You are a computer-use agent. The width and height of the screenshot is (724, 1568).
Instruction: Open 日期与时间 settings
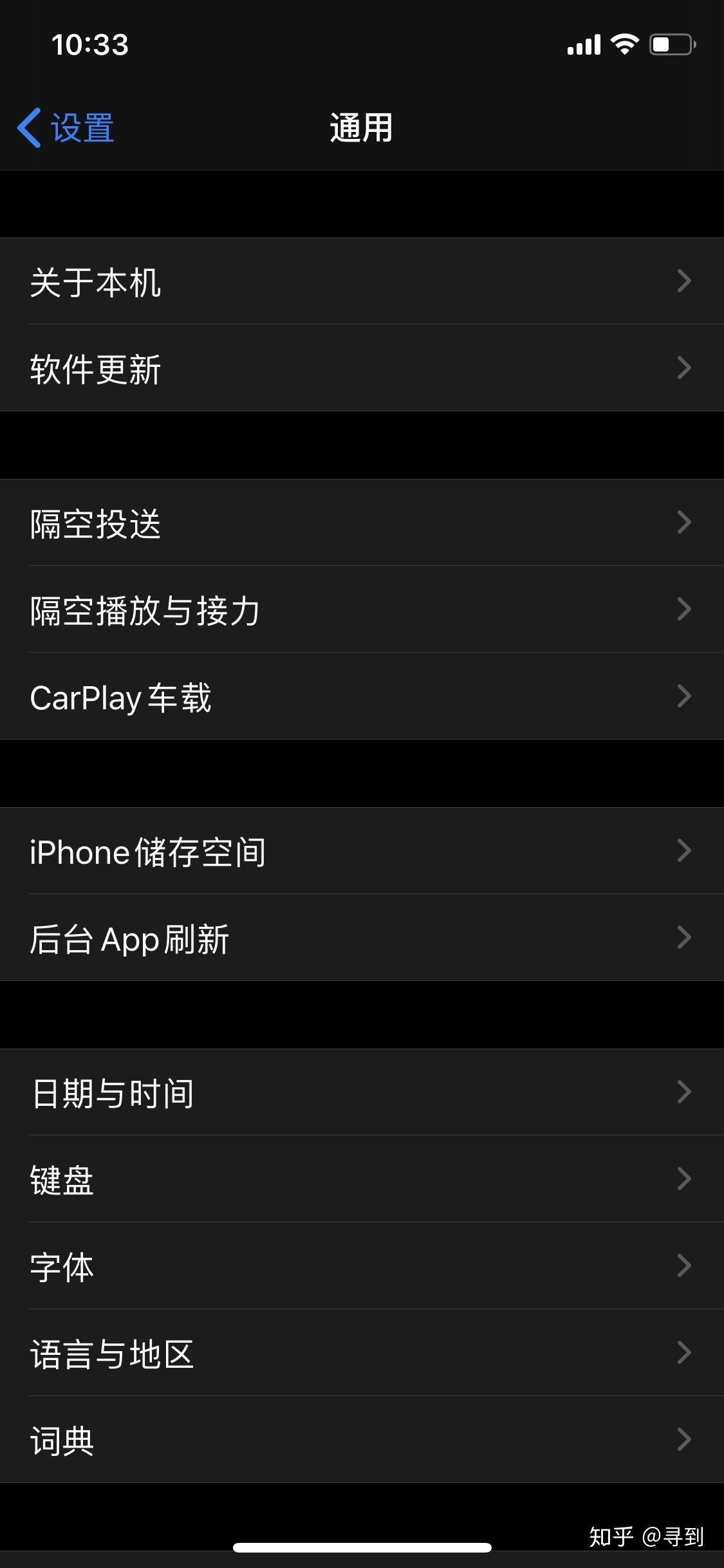(x=362, y=1092)
